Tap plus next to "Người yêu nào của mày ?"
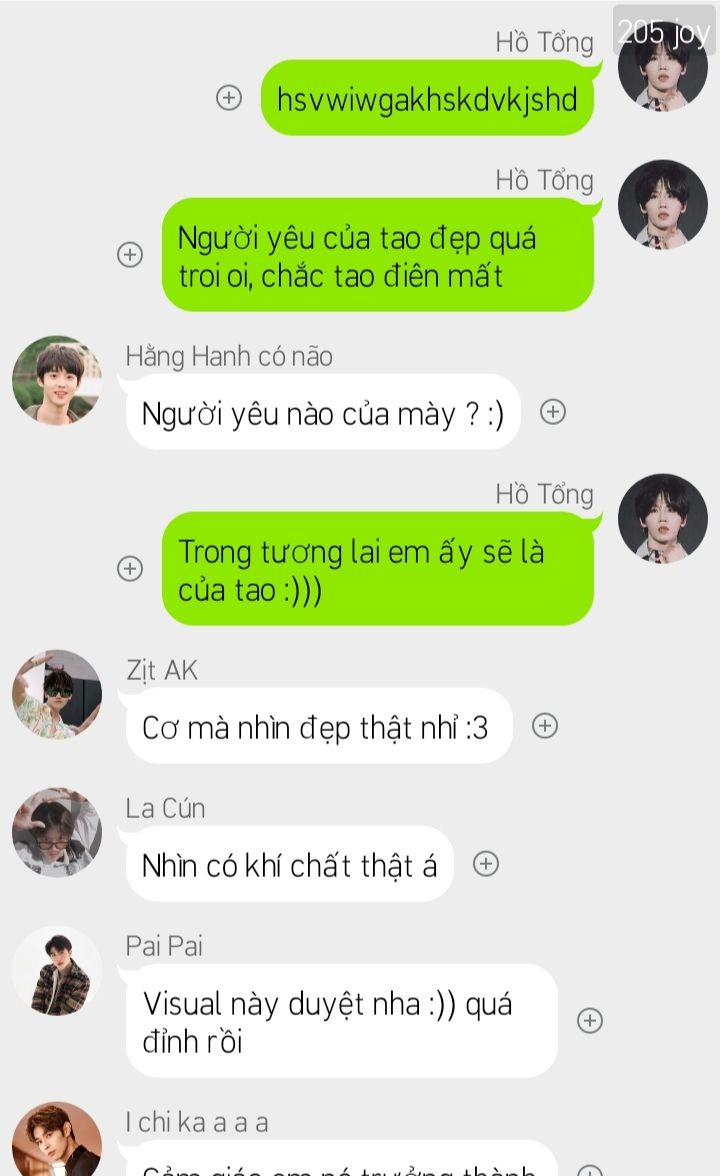 tap(553, 411)
